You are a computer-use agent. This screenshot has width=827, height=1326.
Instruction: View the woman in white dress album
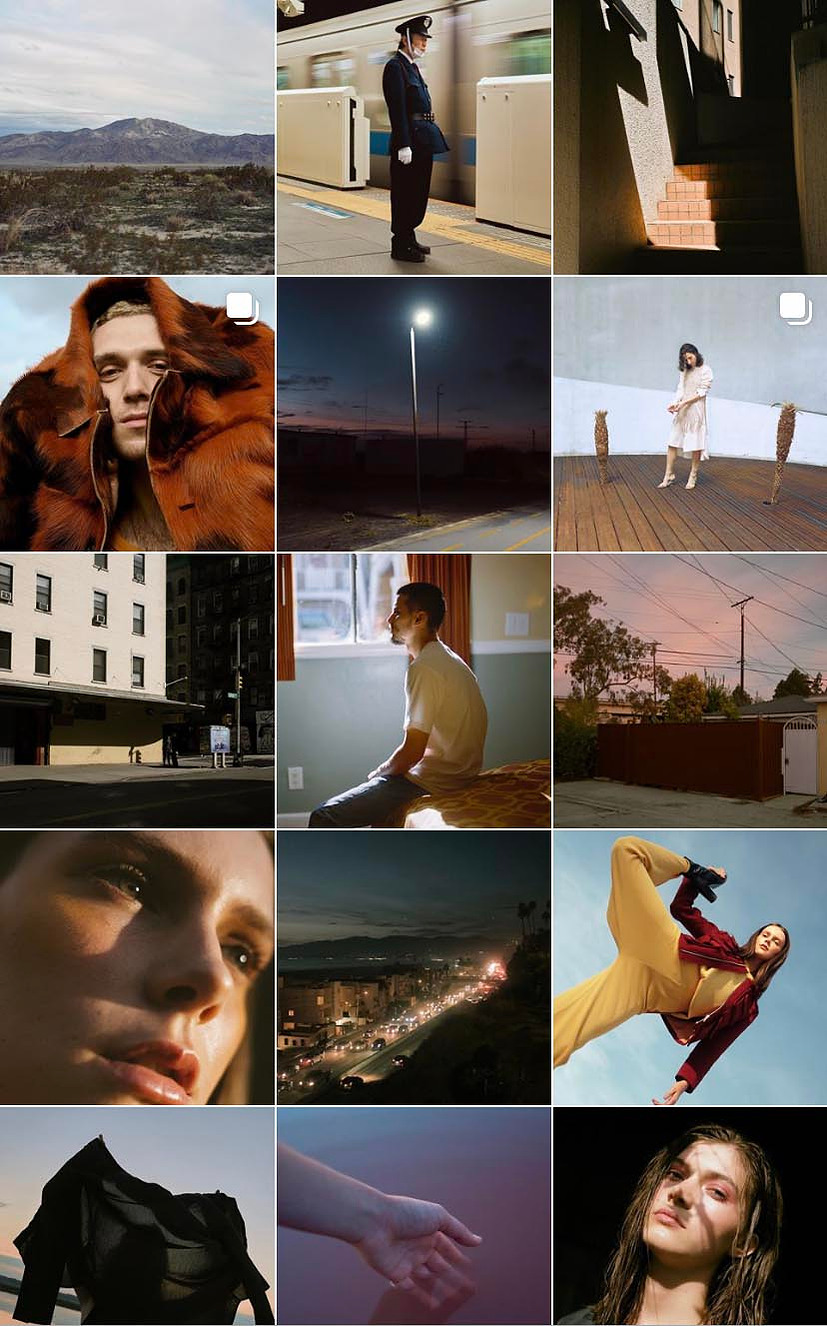[x=690, y=413]
